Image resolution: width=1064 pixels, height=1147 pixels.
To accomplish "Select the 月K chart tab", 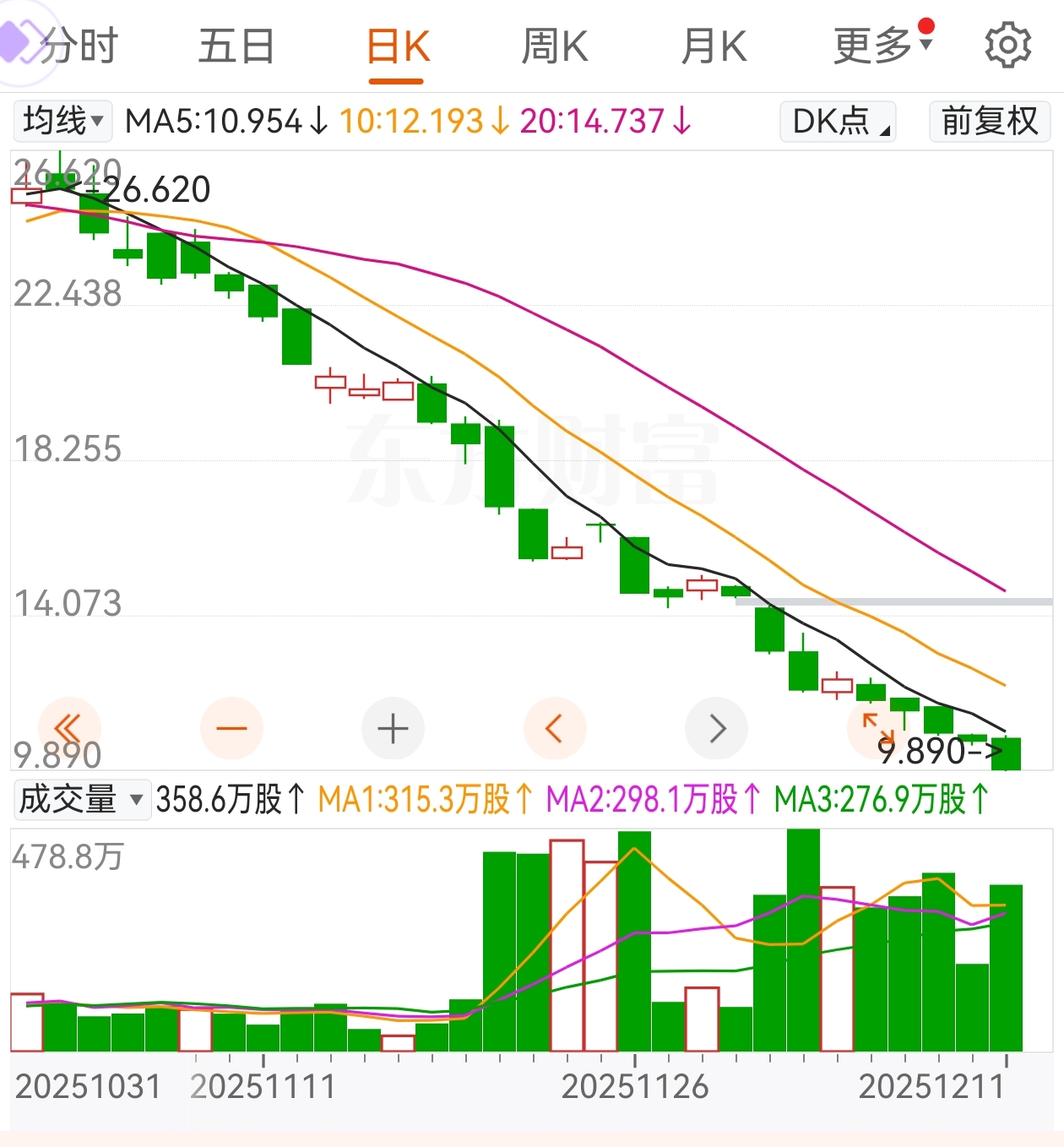I will point(714,46).
